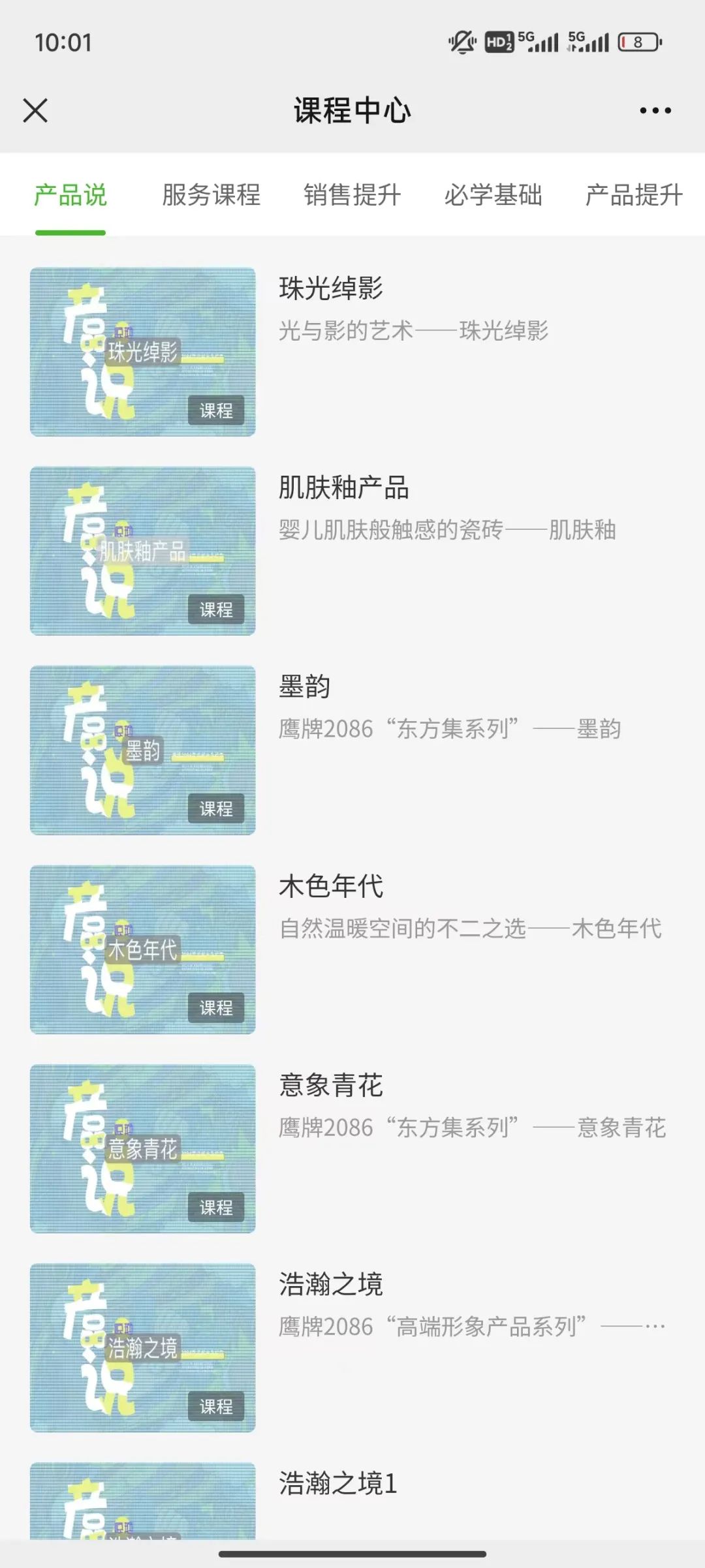Close the 课程中心 page

pos(35,110)
